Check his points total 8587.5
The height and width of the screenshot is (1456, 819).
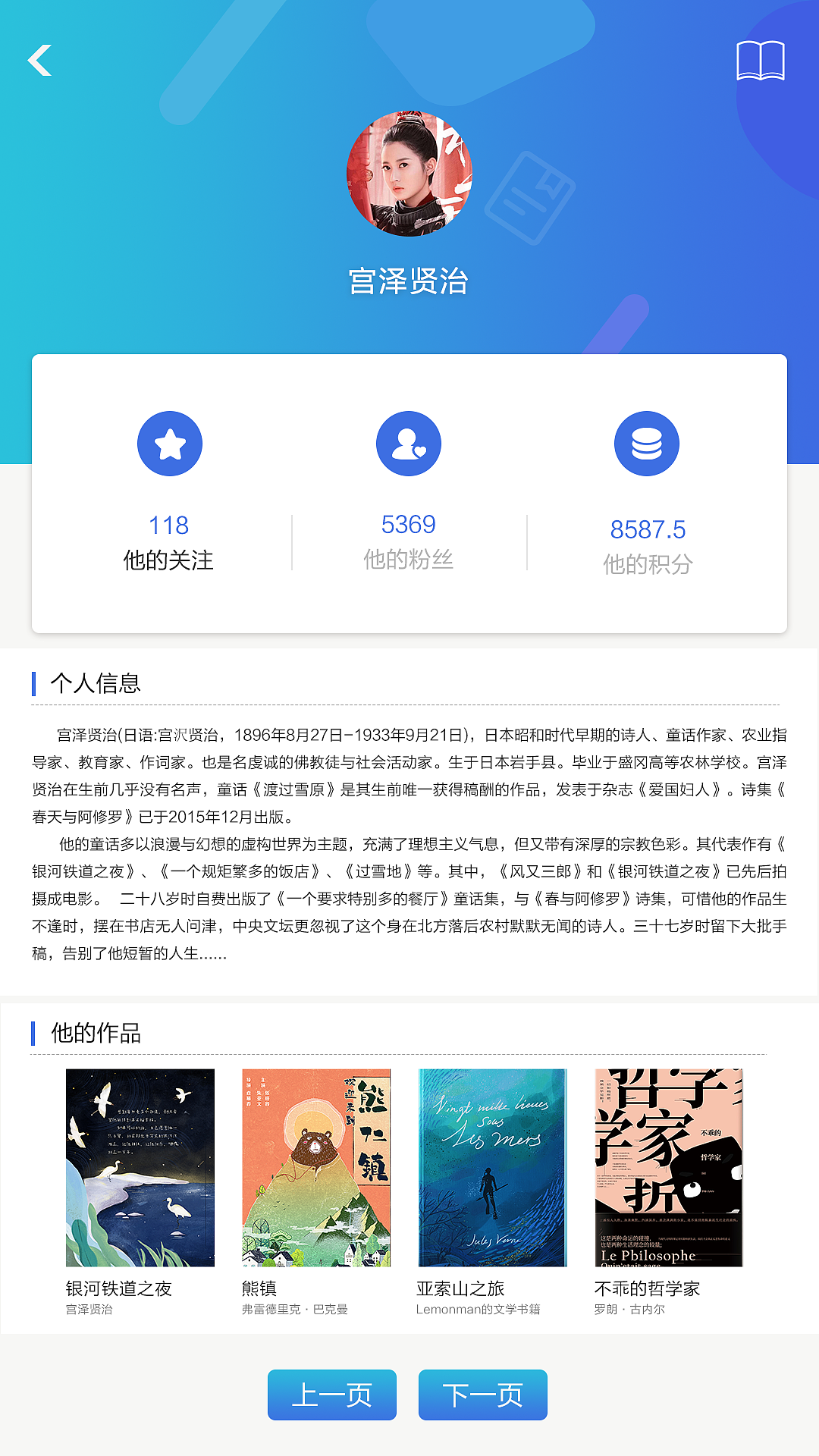pyautogui.click(x=646, y=526)
